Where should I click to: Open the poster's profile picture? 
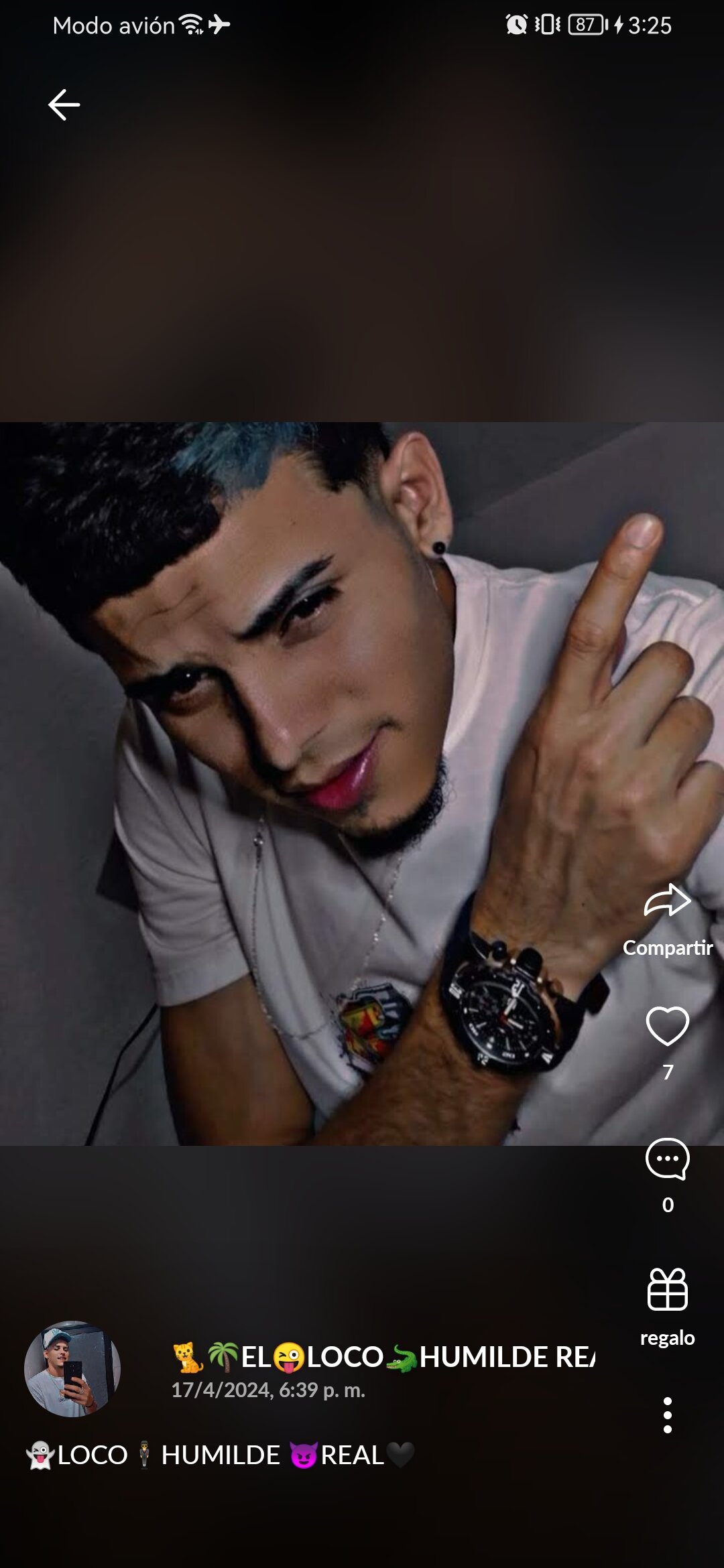[72, 1369]
